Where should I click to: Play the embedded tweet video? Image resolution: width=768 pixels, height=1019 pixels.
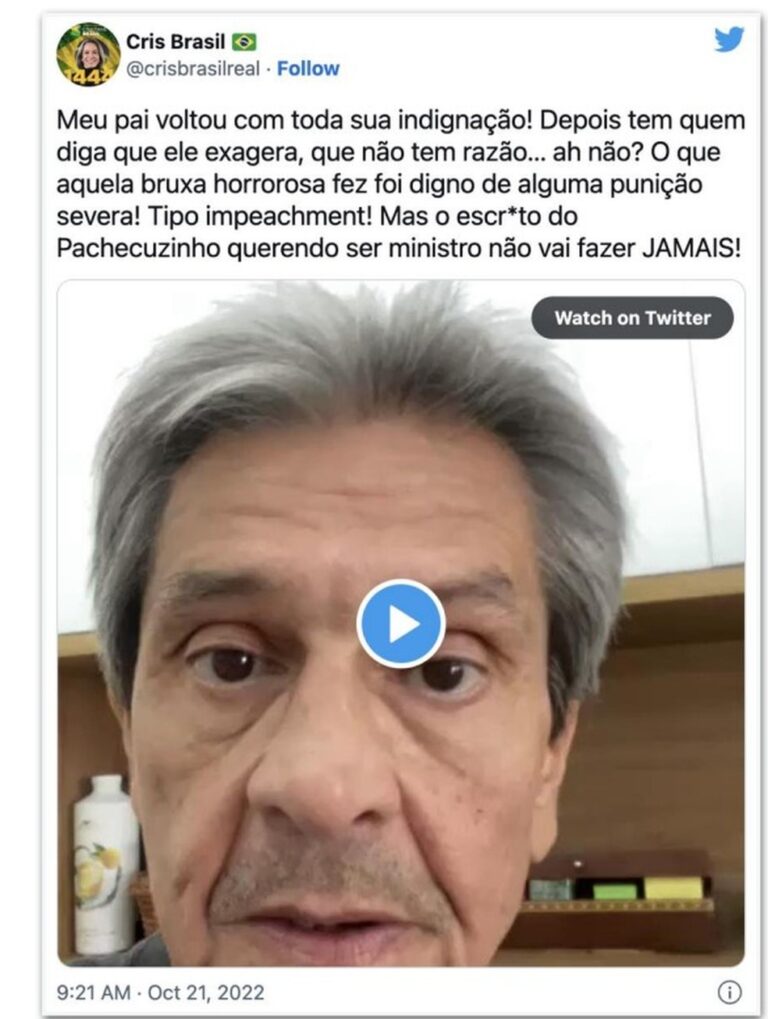tap(401, 624)
